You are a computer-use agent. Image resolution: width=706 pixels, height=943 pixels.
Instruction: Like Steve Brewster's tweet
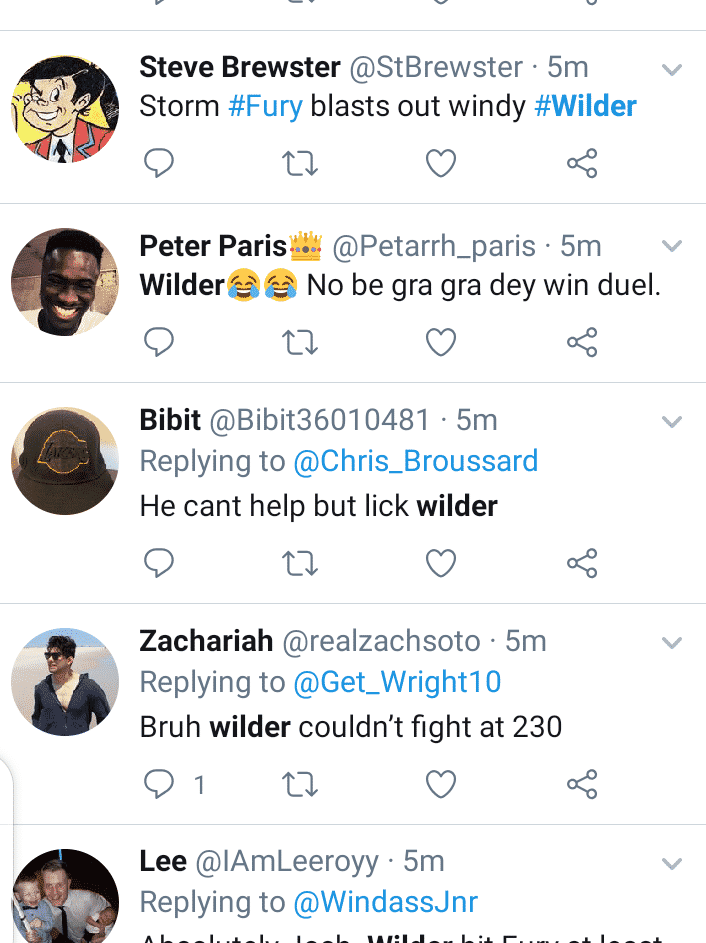click(x=441, y=163)
